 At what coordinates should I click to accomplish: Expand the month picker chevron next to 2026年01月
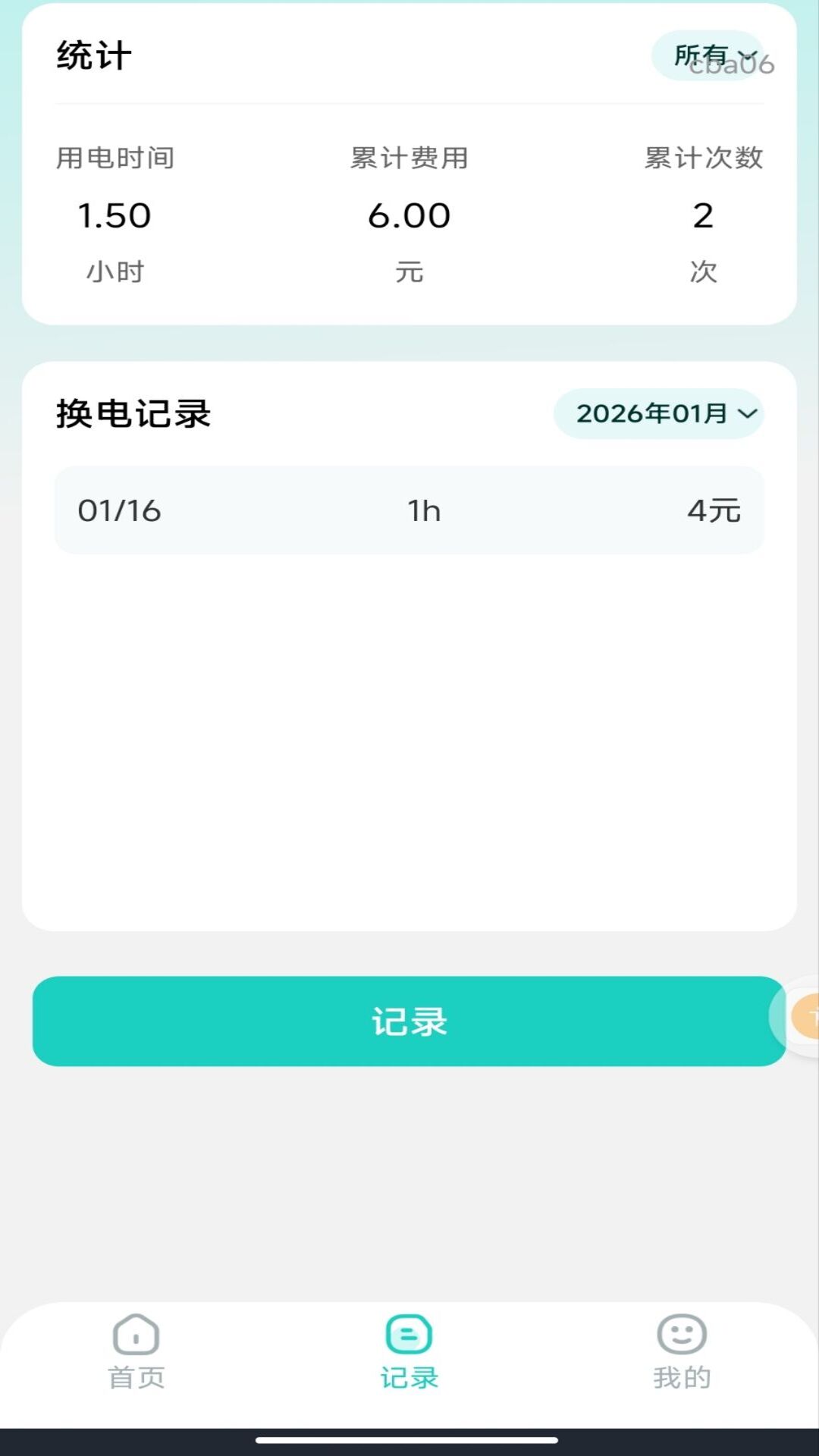(751, 415)
